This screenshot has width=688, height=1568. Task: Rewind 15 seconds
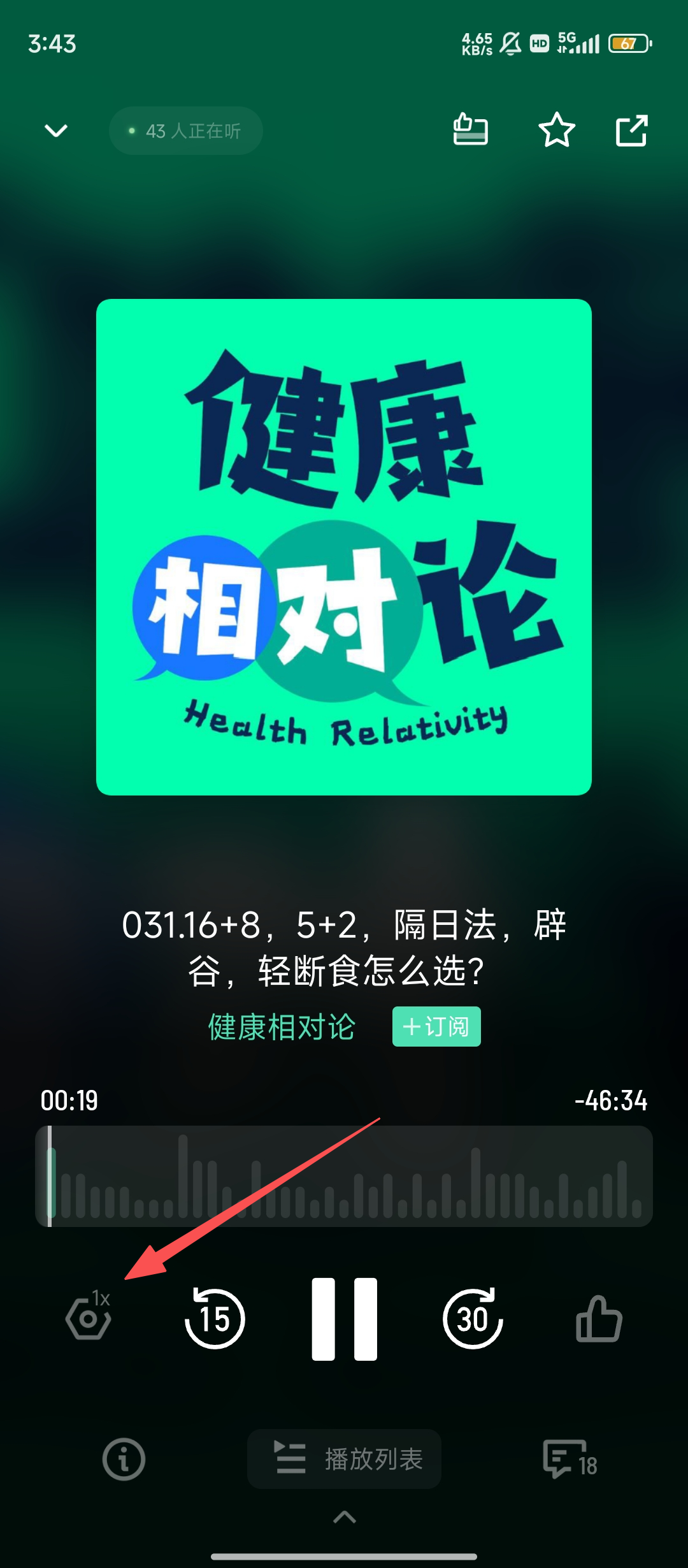click(x=215, y=1318)
